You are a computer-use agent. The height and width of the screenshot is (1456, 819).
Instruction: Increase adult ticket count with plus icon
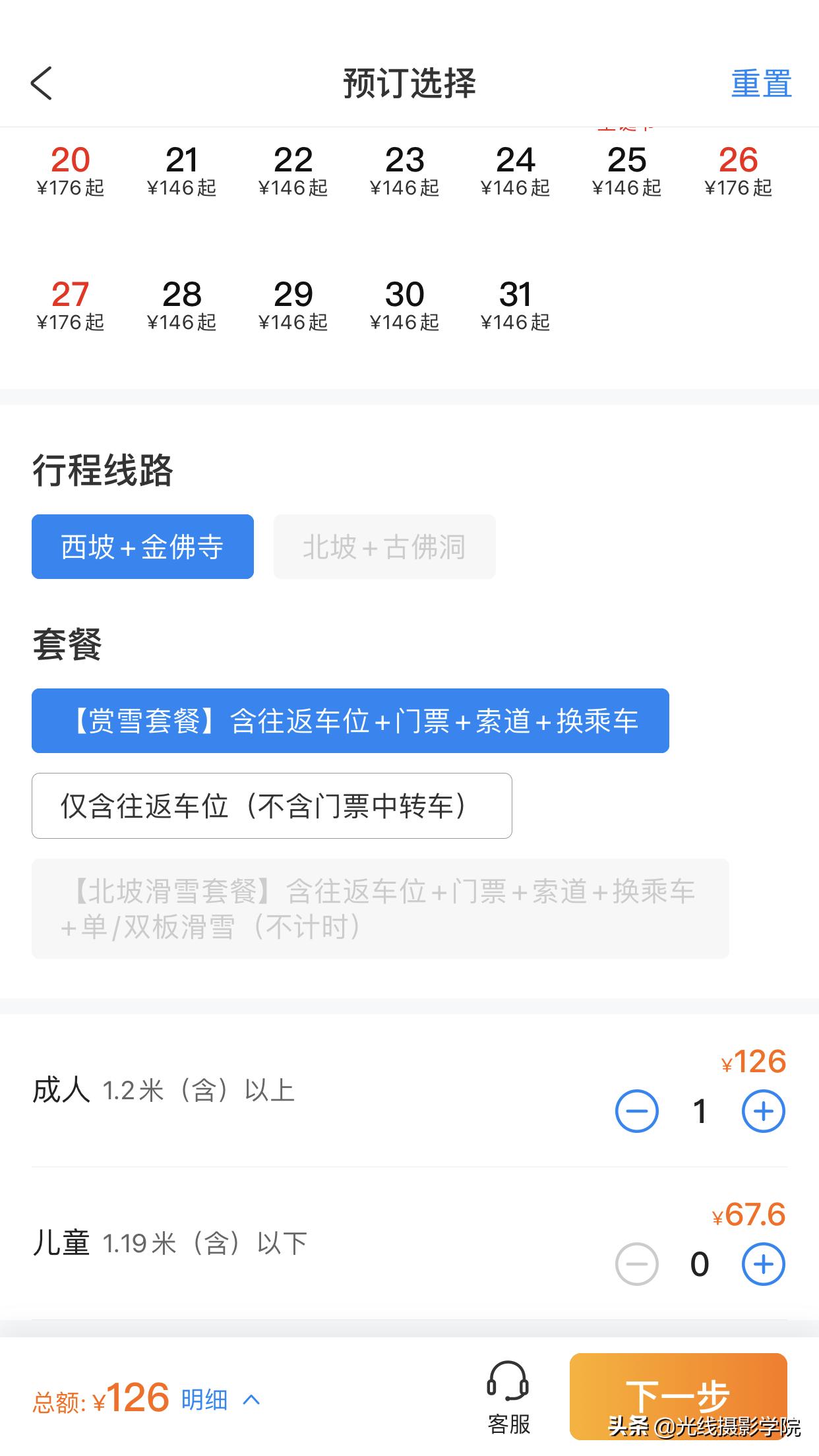[762, 1110]
